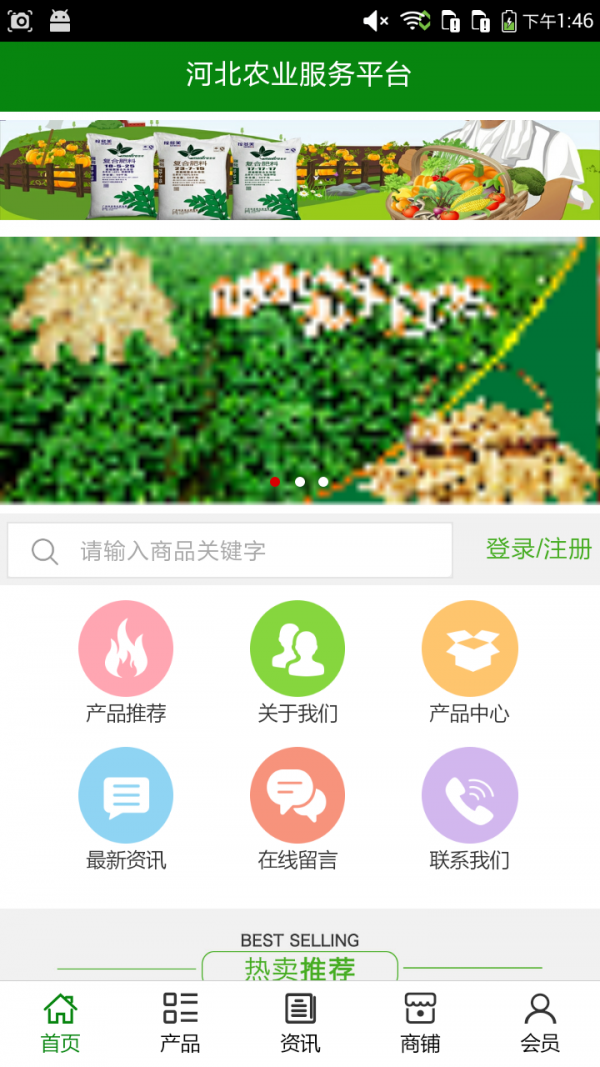Switch to the 会员 tab
The image size is (600, 1067).
pos(540,1023)
